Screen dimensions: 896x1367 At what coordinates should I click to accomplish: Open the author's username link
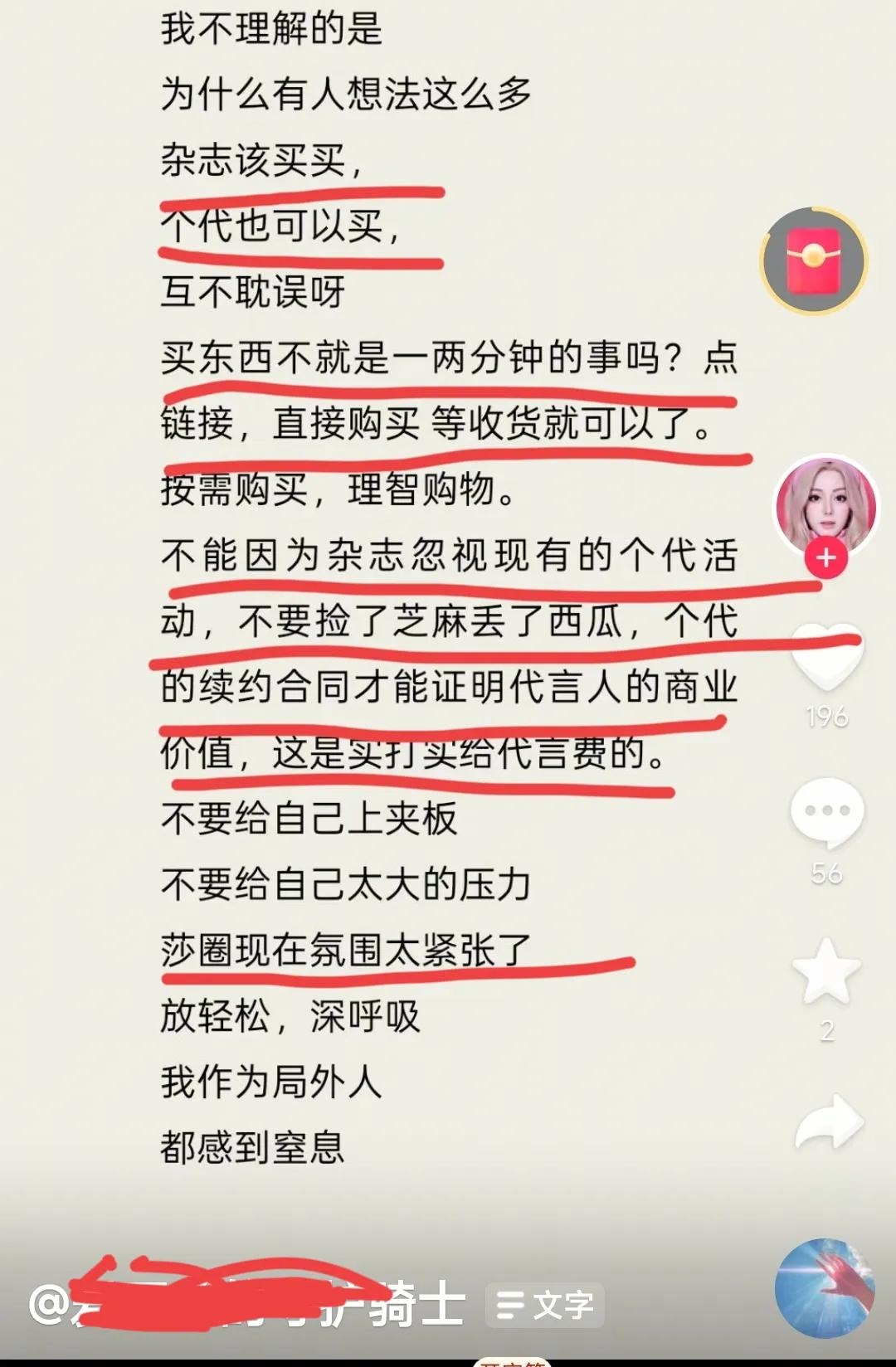(x=249, y=1304)
